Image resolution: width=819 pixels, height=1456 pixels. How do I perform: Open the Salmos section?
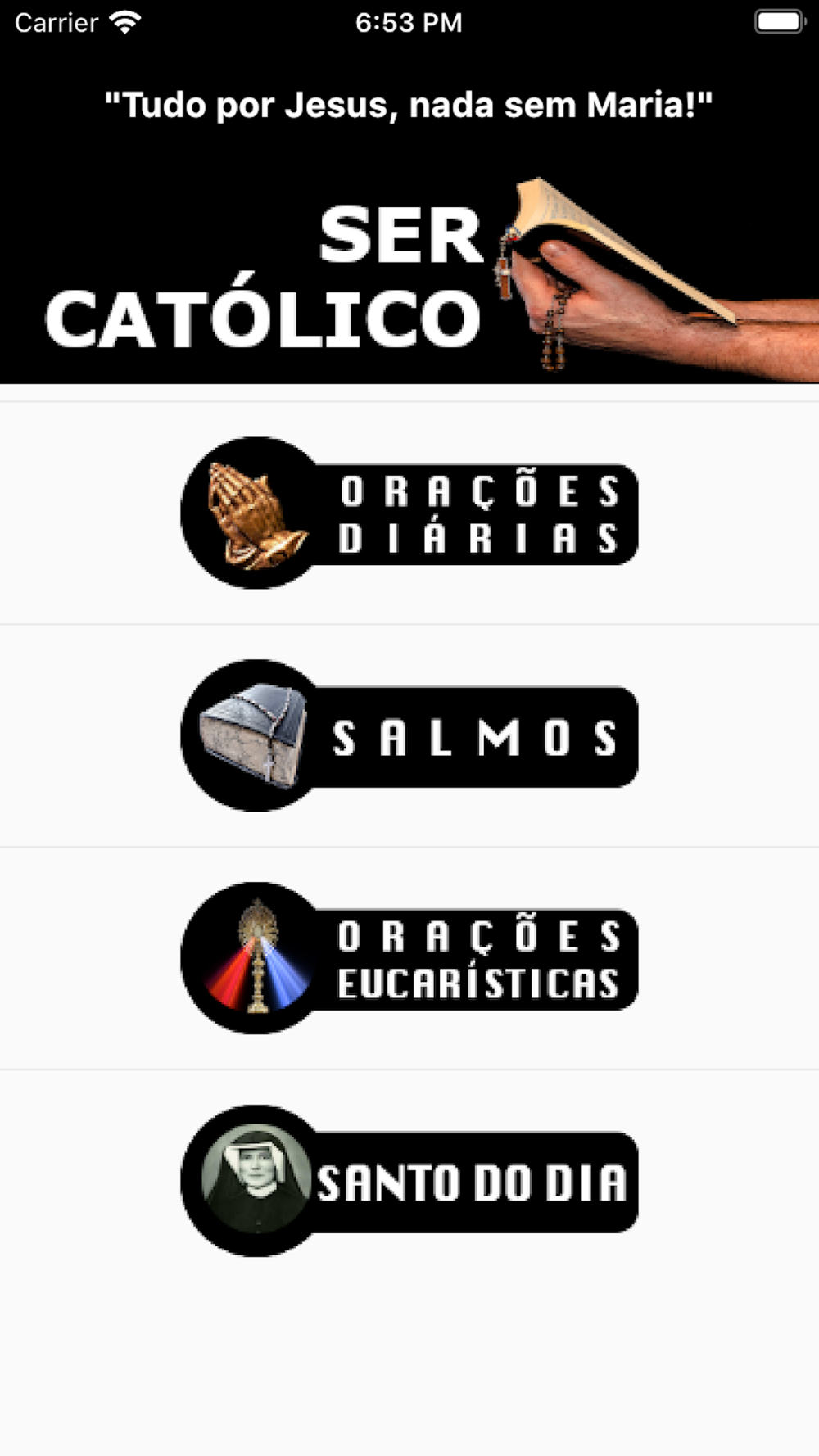pos(409,735)
